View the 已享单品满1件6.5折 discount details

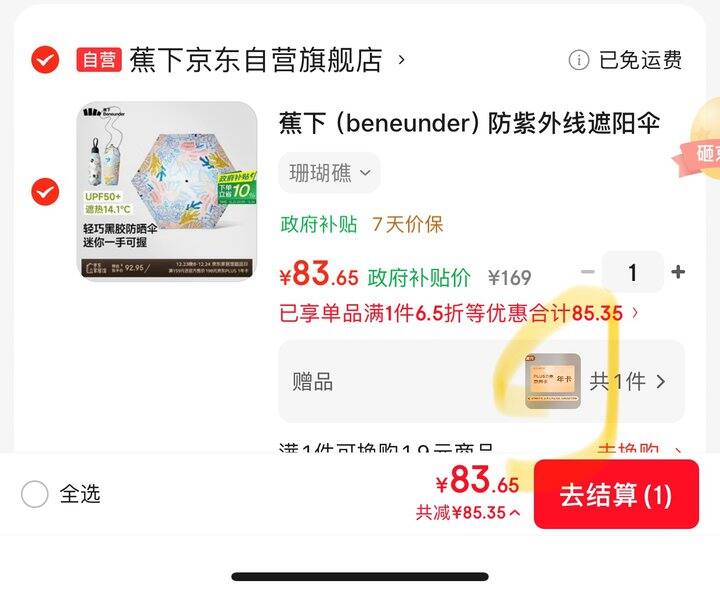459,314
